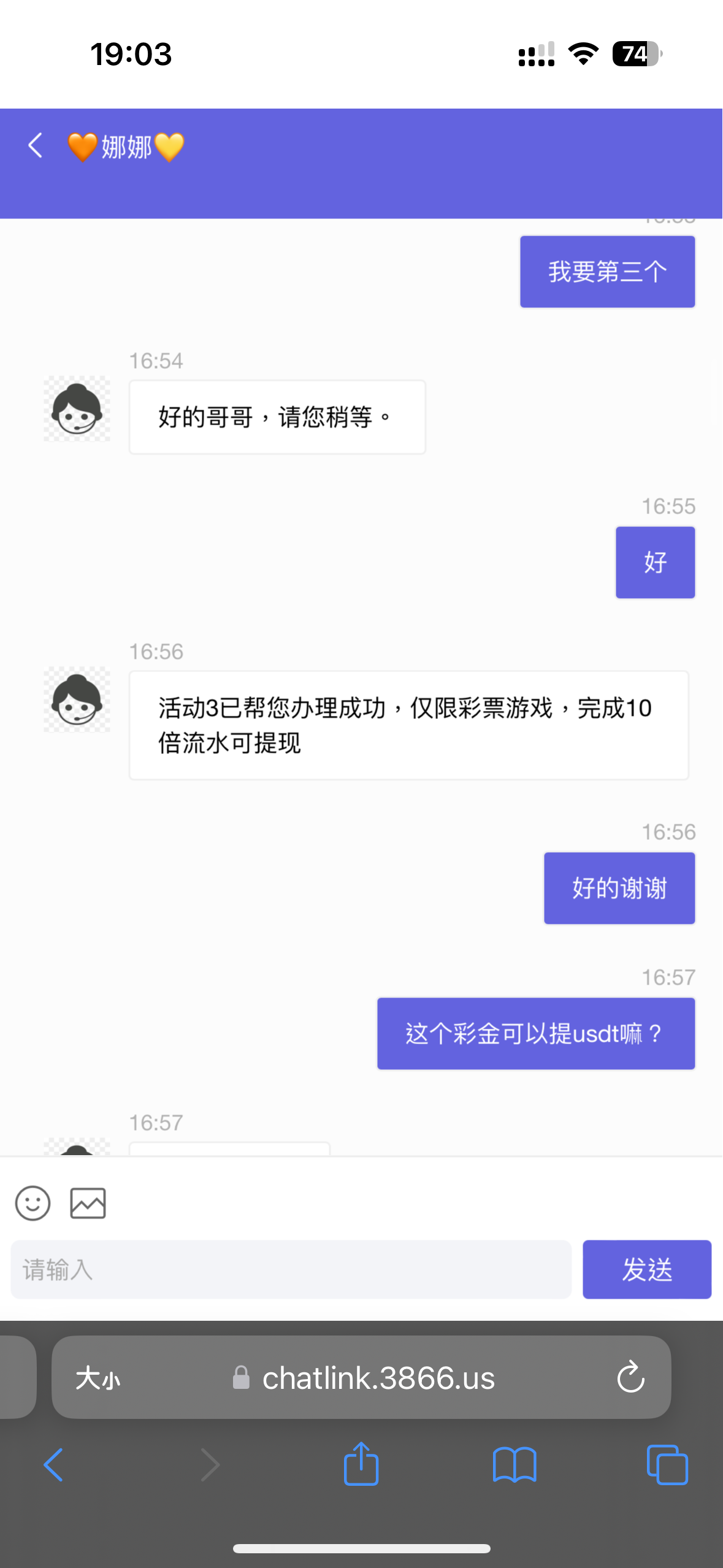Open Safari bookmarks
Image resolution: width=723 pixels, height=1568 pixels.
(x=515, y=1465)
